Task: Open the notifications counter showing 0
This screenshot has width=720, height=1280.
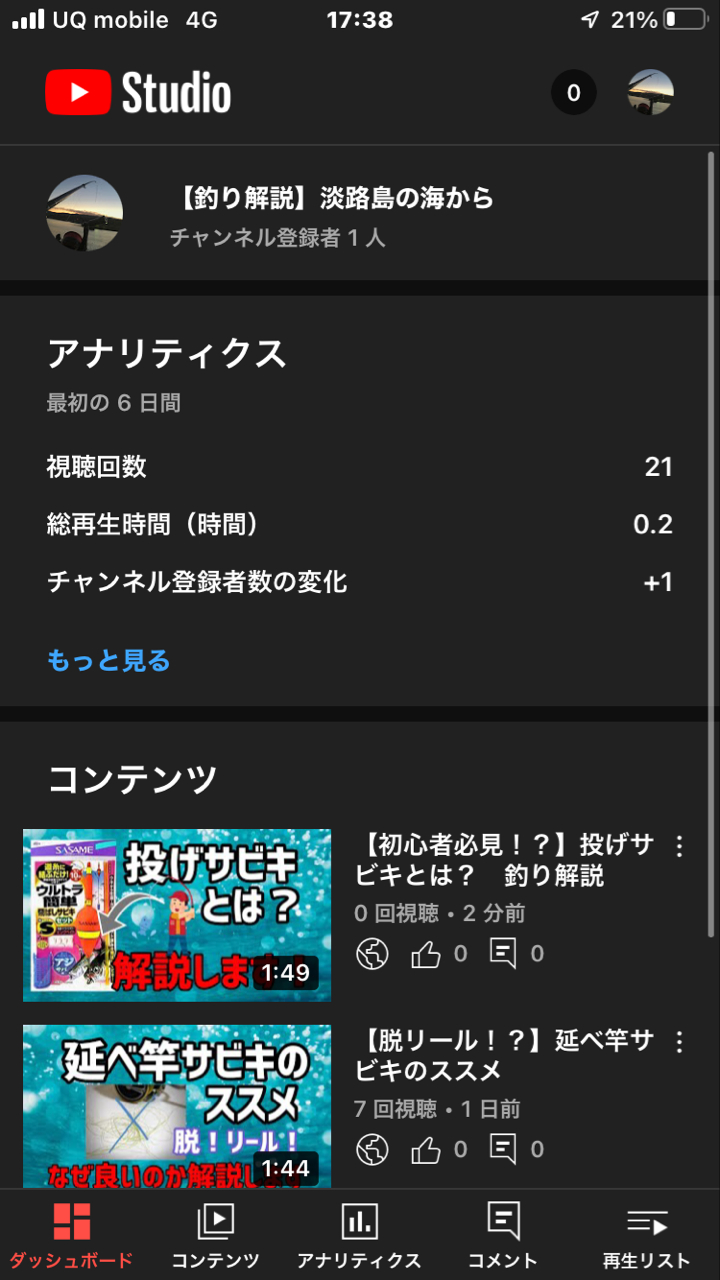Action: coord(573,93)
